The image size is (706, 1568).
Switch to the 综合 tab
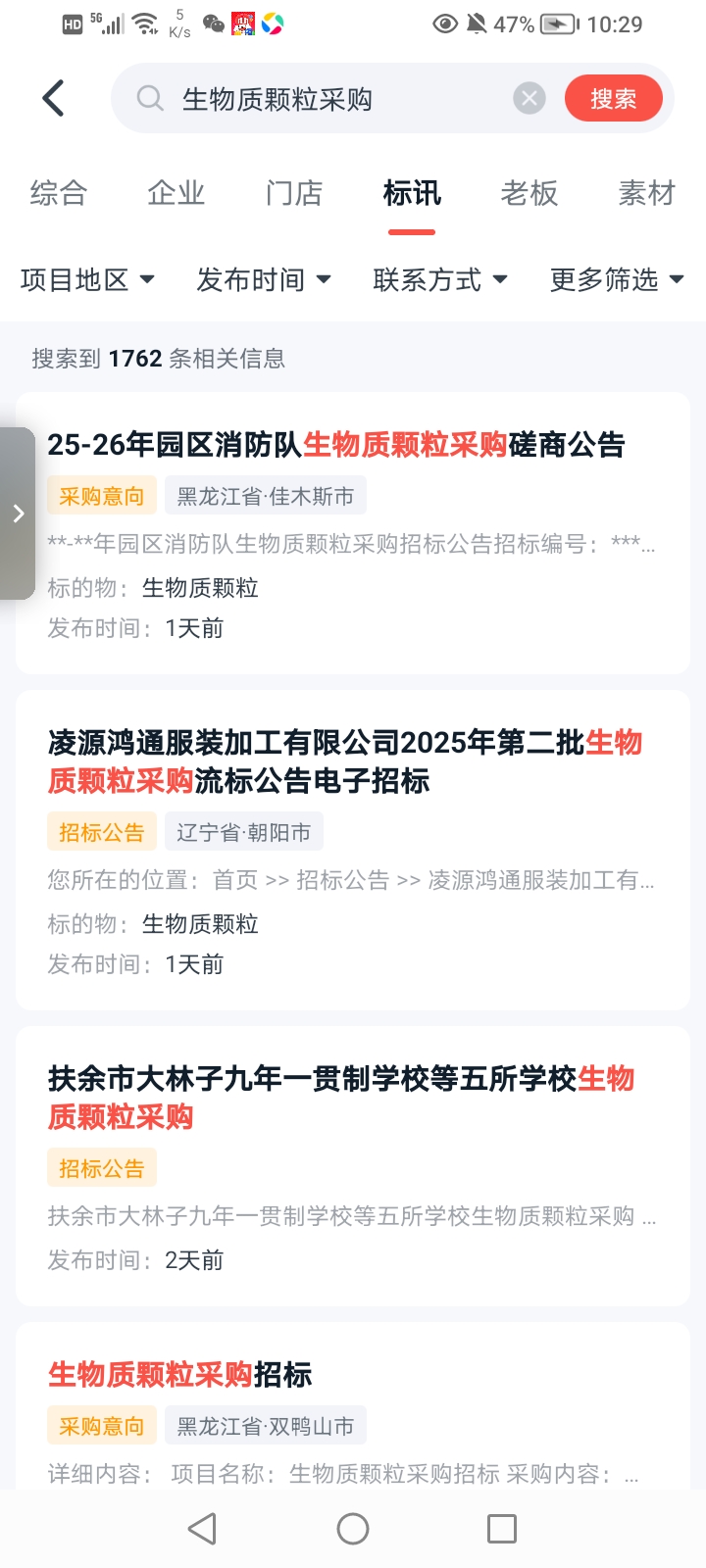click(x=59, y=193)
